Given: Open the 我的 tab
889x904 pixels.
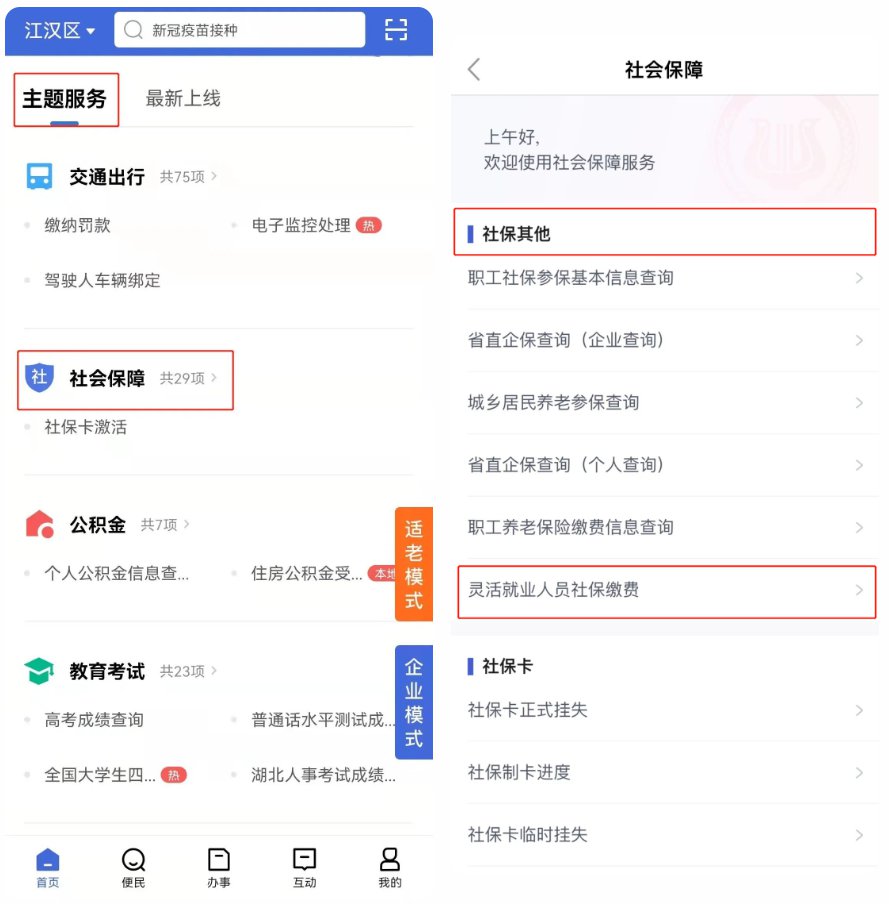Looking at the screenshot, I should click(390, 867).
